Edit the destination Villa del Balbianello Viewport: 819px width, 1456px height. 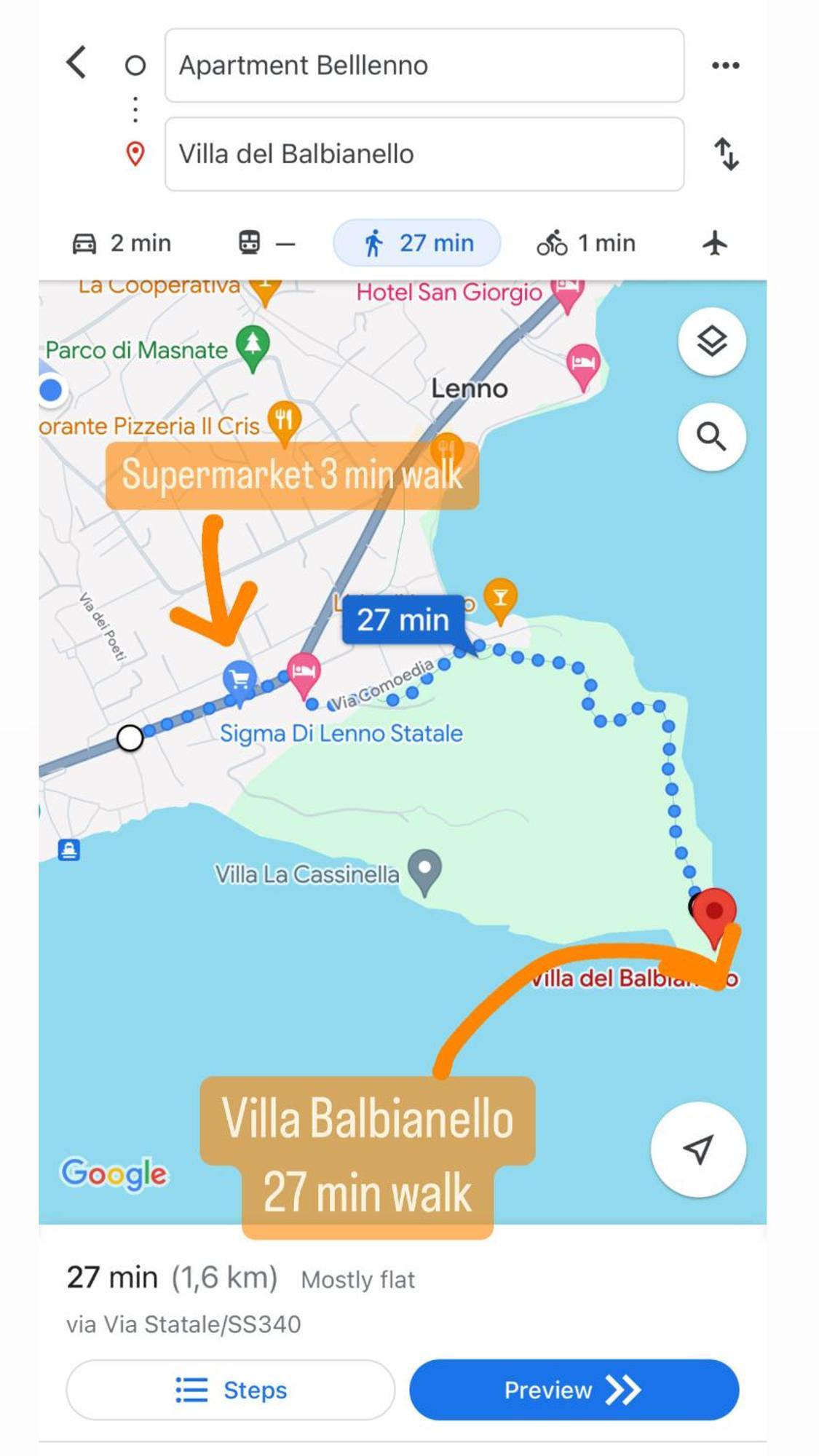tap(424, 154)
